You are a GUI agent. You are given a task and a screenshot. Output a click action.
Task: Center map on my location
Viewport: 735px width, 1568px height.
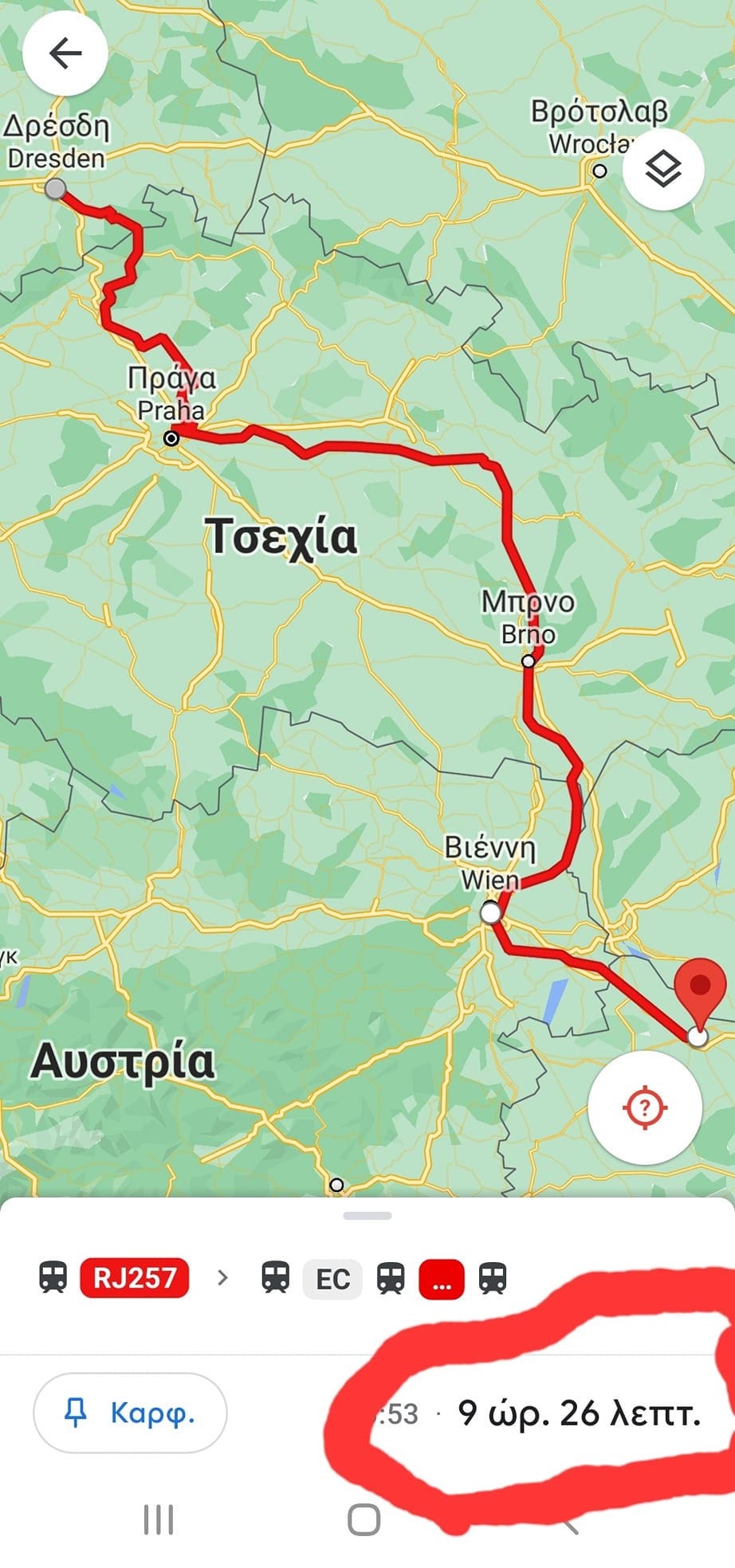click(645, 1107)
